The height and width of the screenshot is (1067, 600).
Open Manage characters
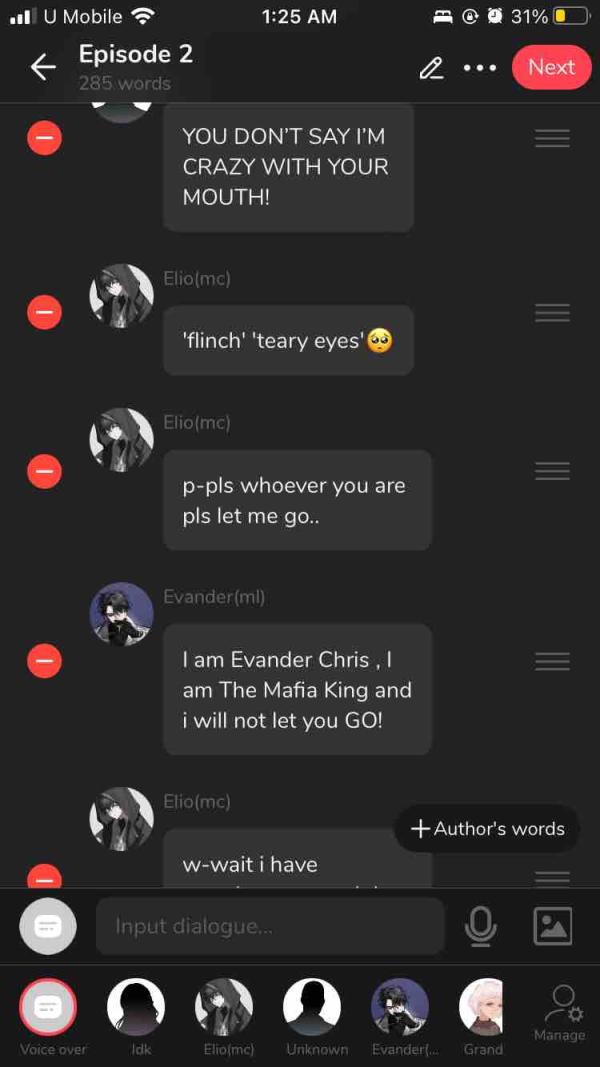[x=560, y=1010]
